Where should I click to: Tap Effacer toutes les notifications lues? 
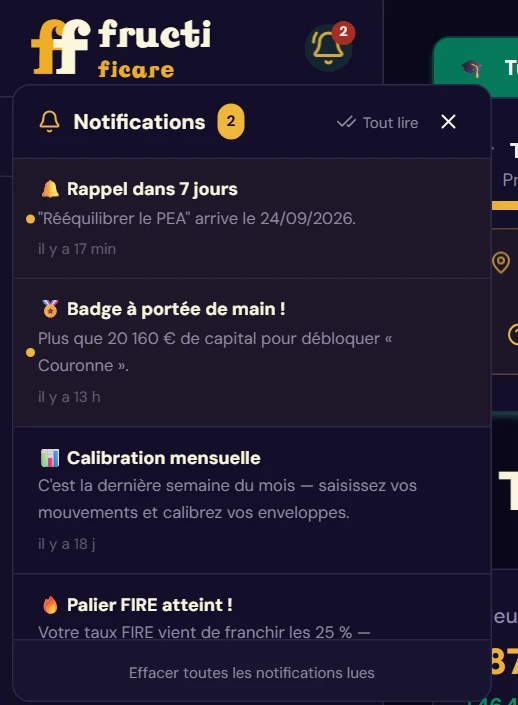click(x=252, y=673)
